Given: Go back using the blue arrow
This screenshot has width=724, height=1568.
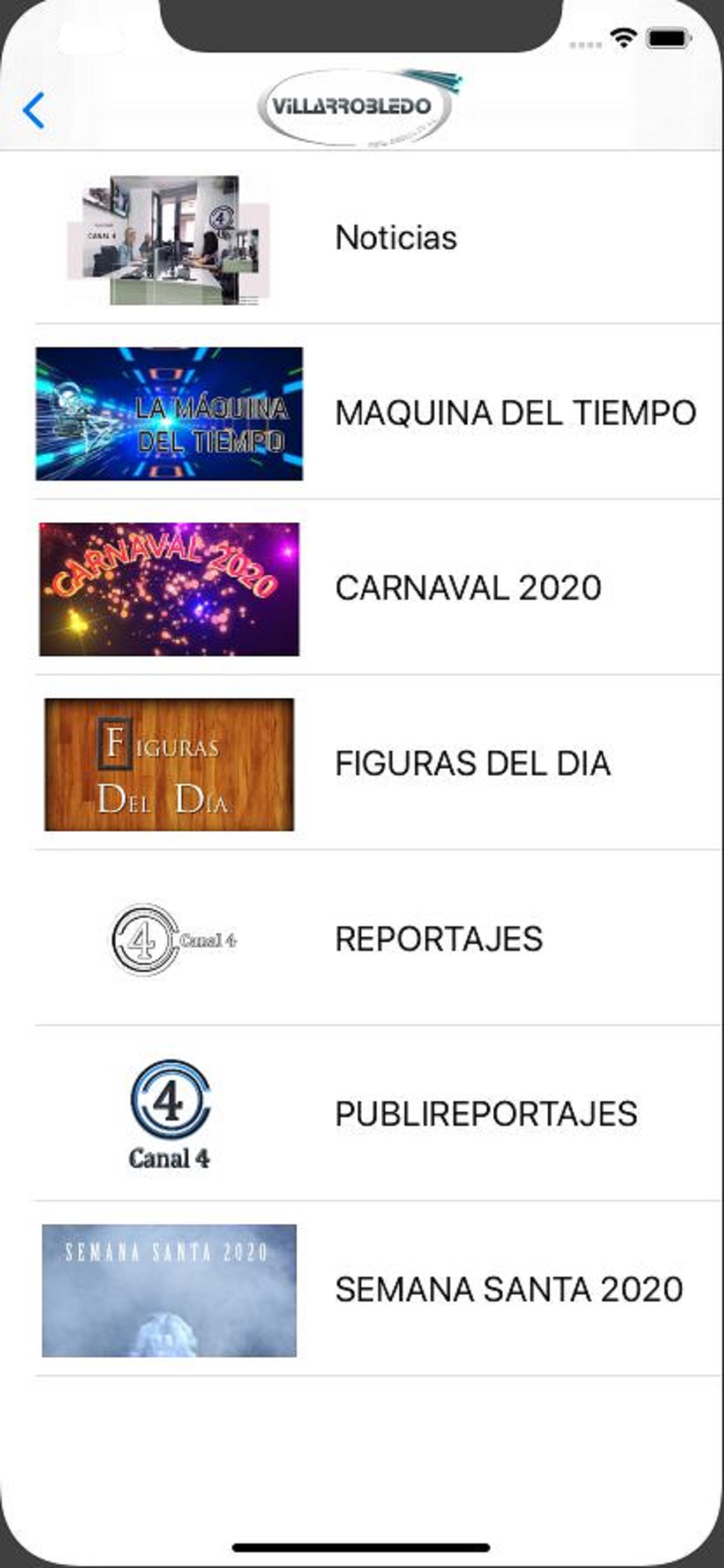Looking at the screenshot, I should pos(34,111).
